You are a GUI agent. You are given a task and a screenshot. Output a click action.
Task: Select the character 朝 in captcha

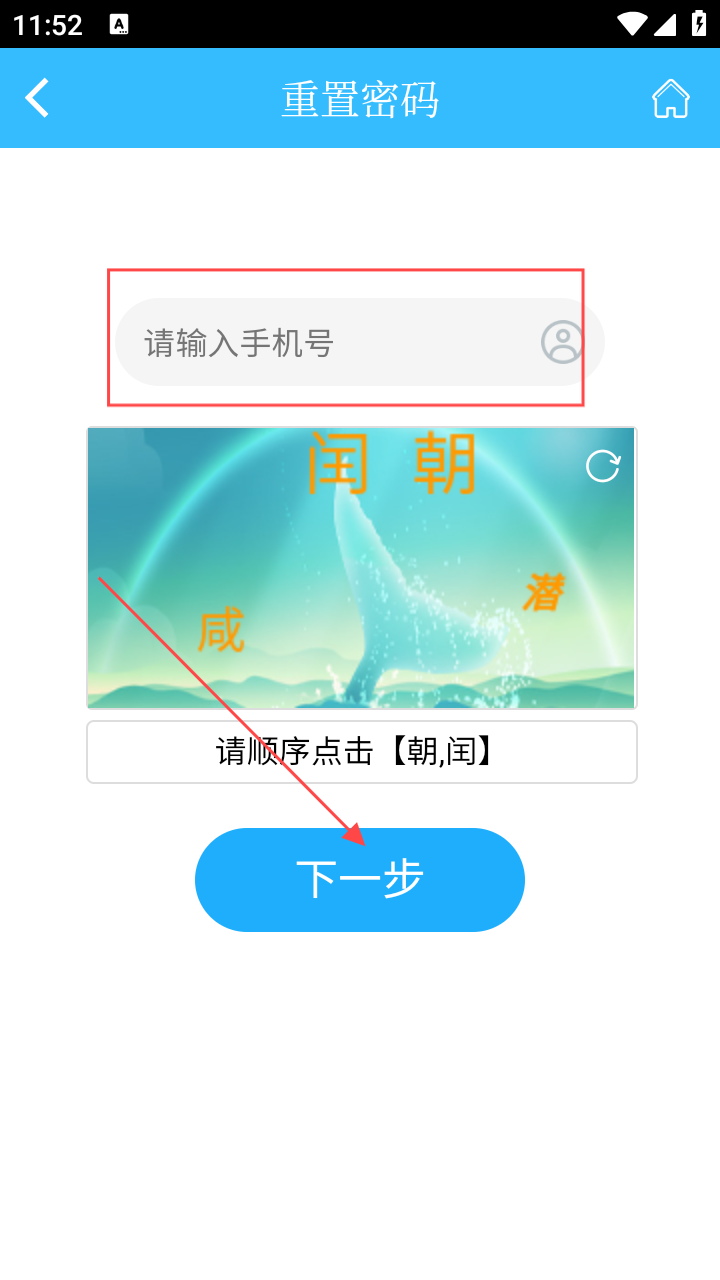click(x=445, y=465)
